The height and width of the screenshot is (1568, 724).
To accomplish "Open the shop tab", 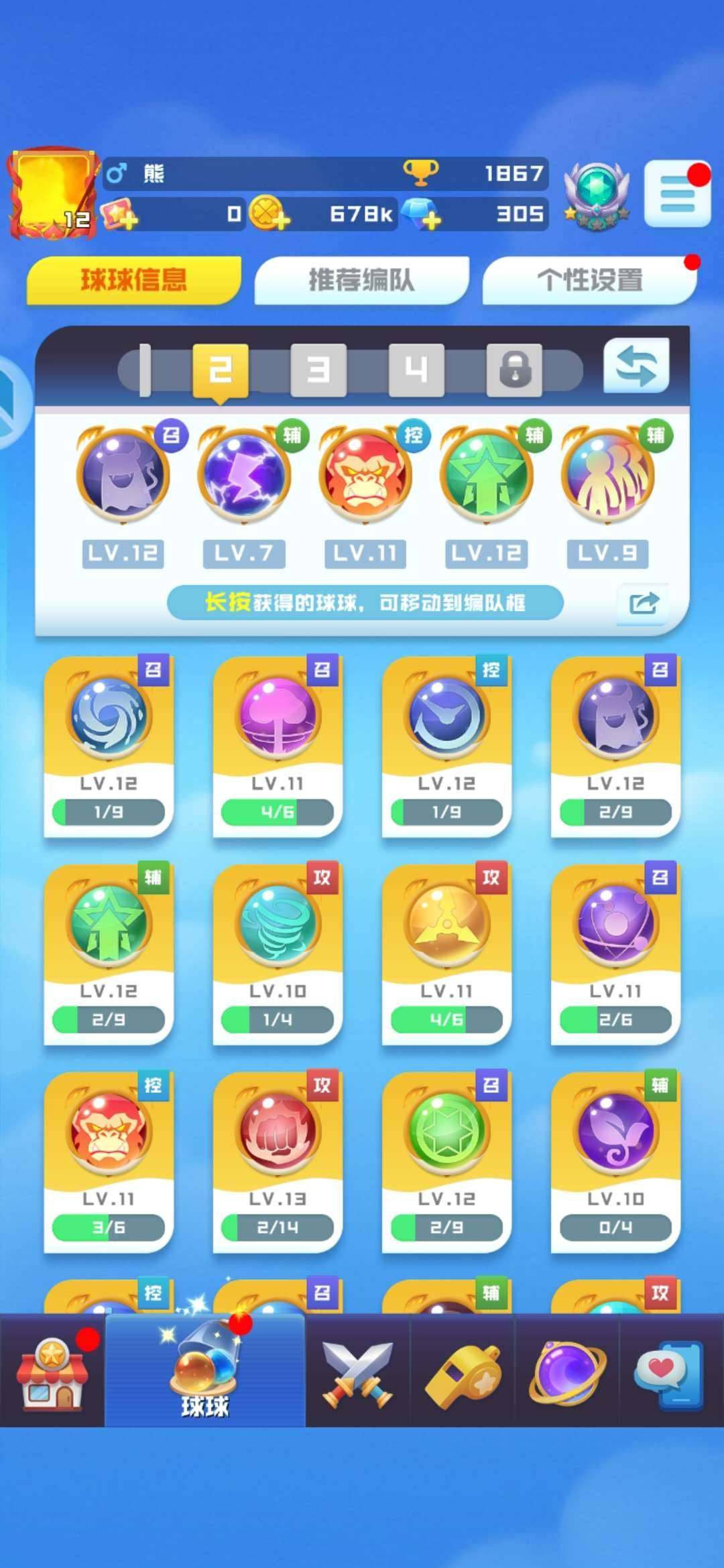I will click(x=52, y=1372).
